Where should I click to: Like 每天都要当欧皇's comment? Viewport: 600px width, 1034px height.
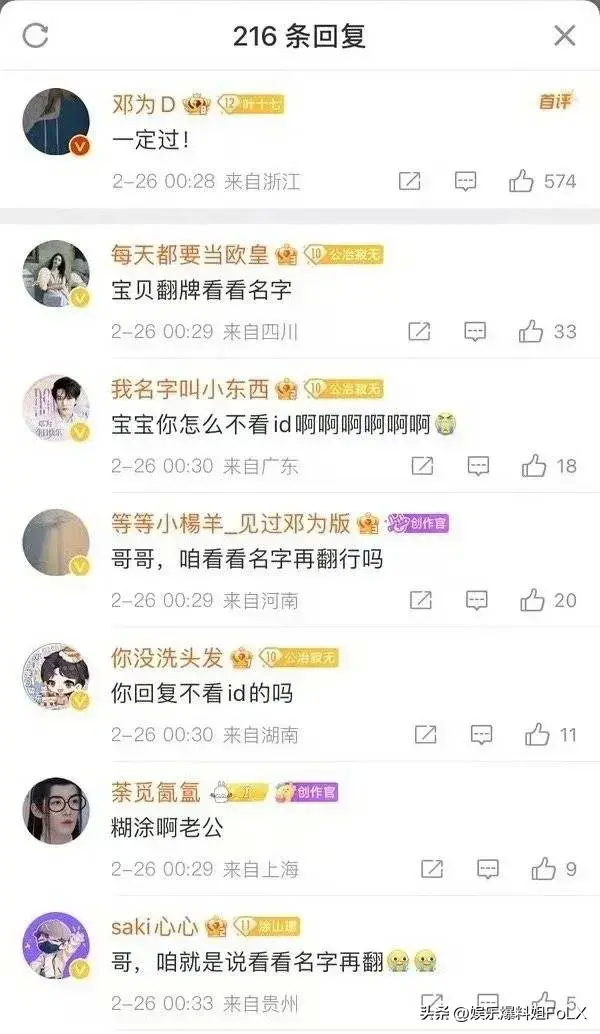point(531,332)
